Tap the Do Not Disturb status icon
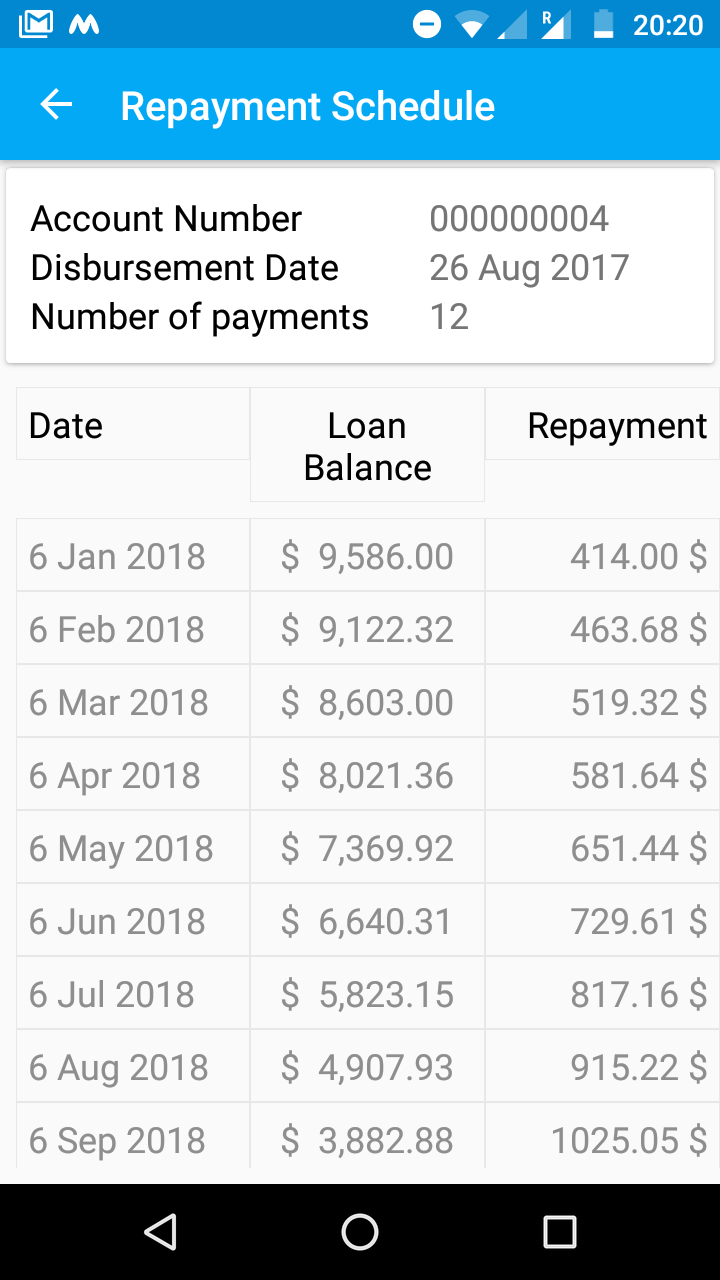 point(430,22)
